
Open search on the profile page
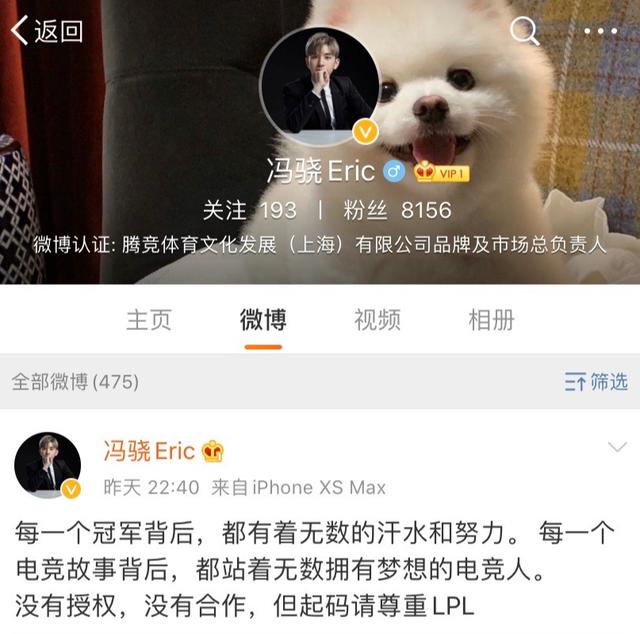coord(524,31)
